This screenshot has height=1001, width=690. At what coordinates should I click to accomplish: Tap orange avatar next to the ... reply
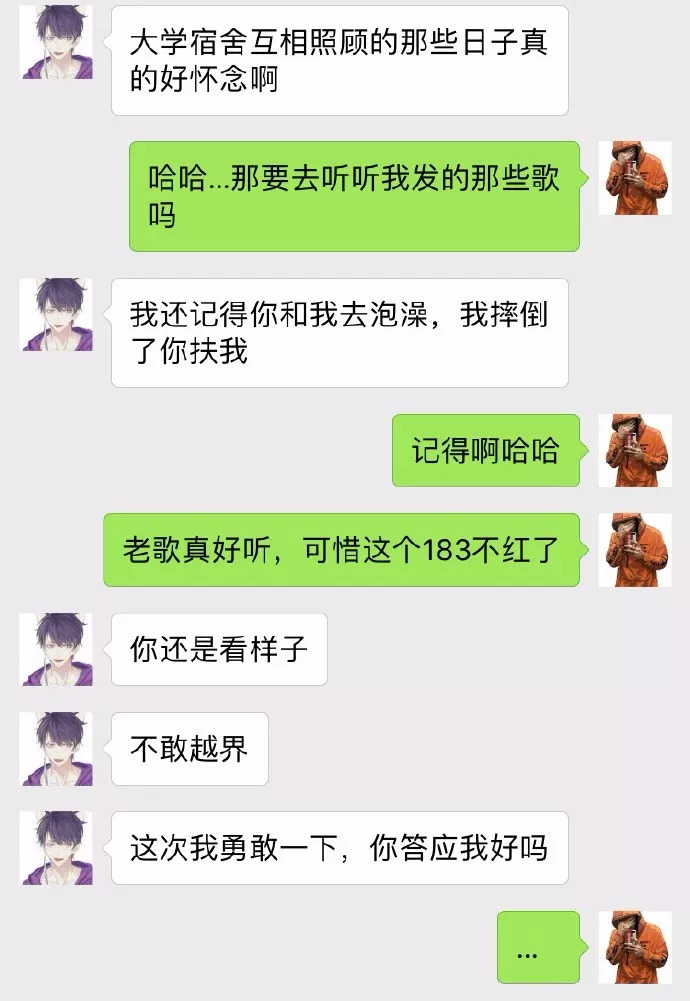[634, 947]
